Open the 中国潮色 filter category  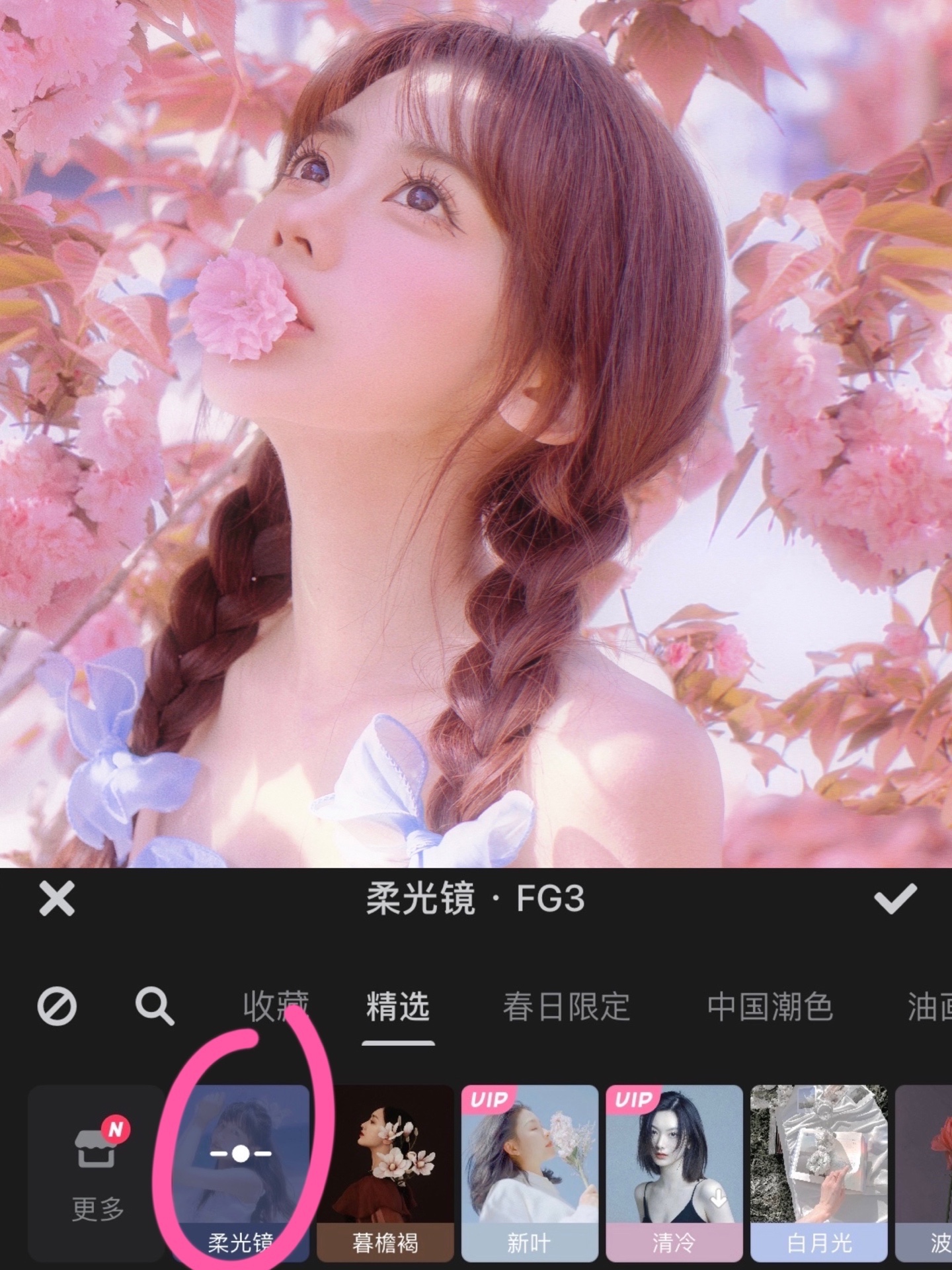(x=770, y=1007)
